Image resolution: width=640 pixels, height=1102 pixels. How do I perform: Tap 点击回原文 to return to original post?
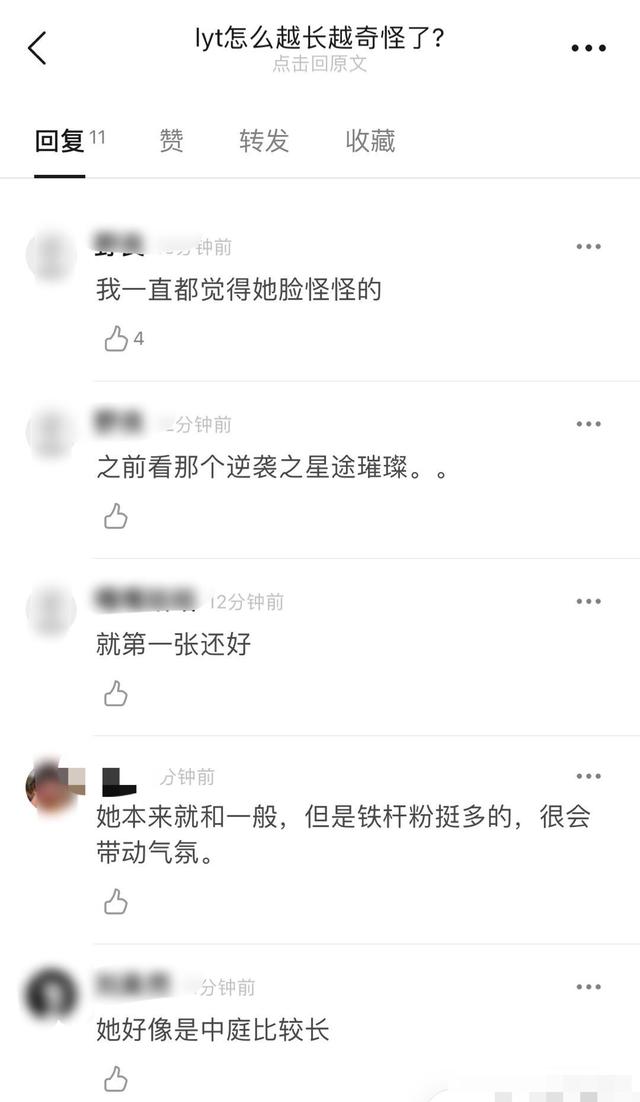coord(320,64)
